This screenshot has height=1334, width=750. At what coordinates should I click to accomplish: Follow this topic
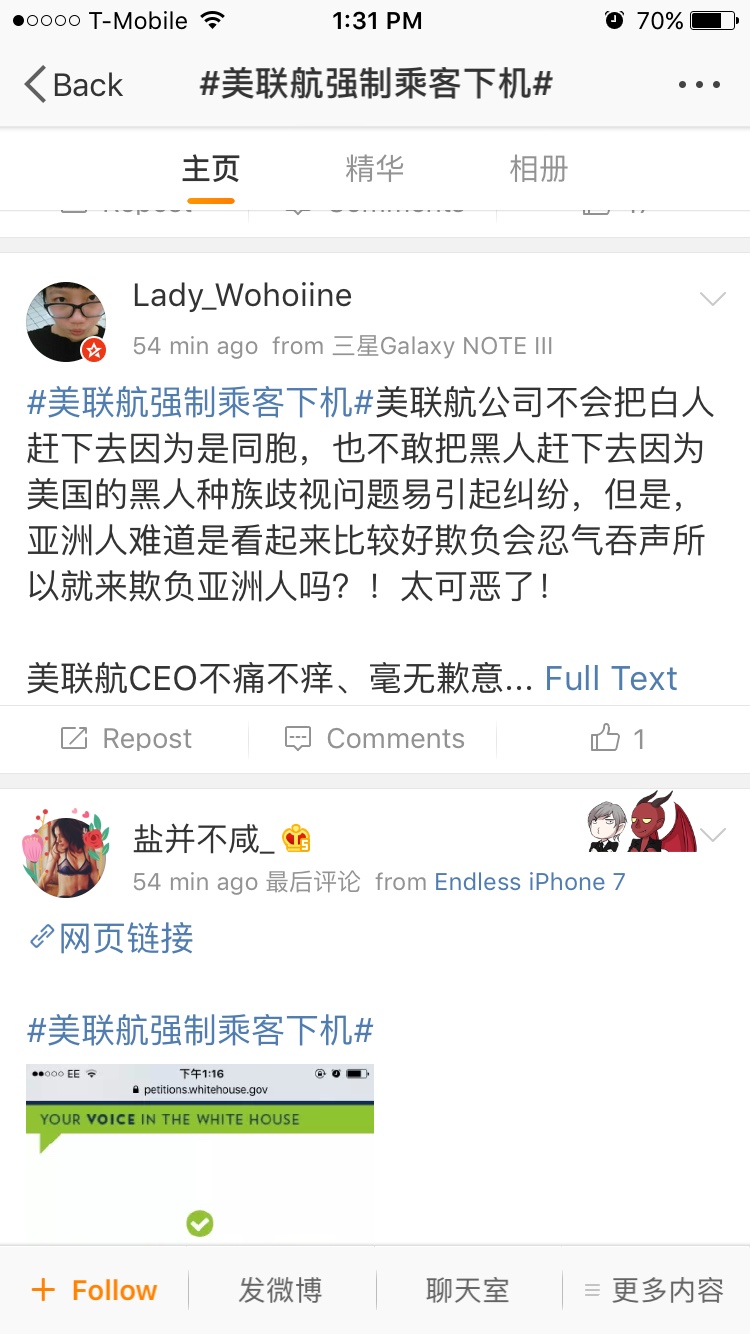pyautogui.click(x=95, y=1290)
